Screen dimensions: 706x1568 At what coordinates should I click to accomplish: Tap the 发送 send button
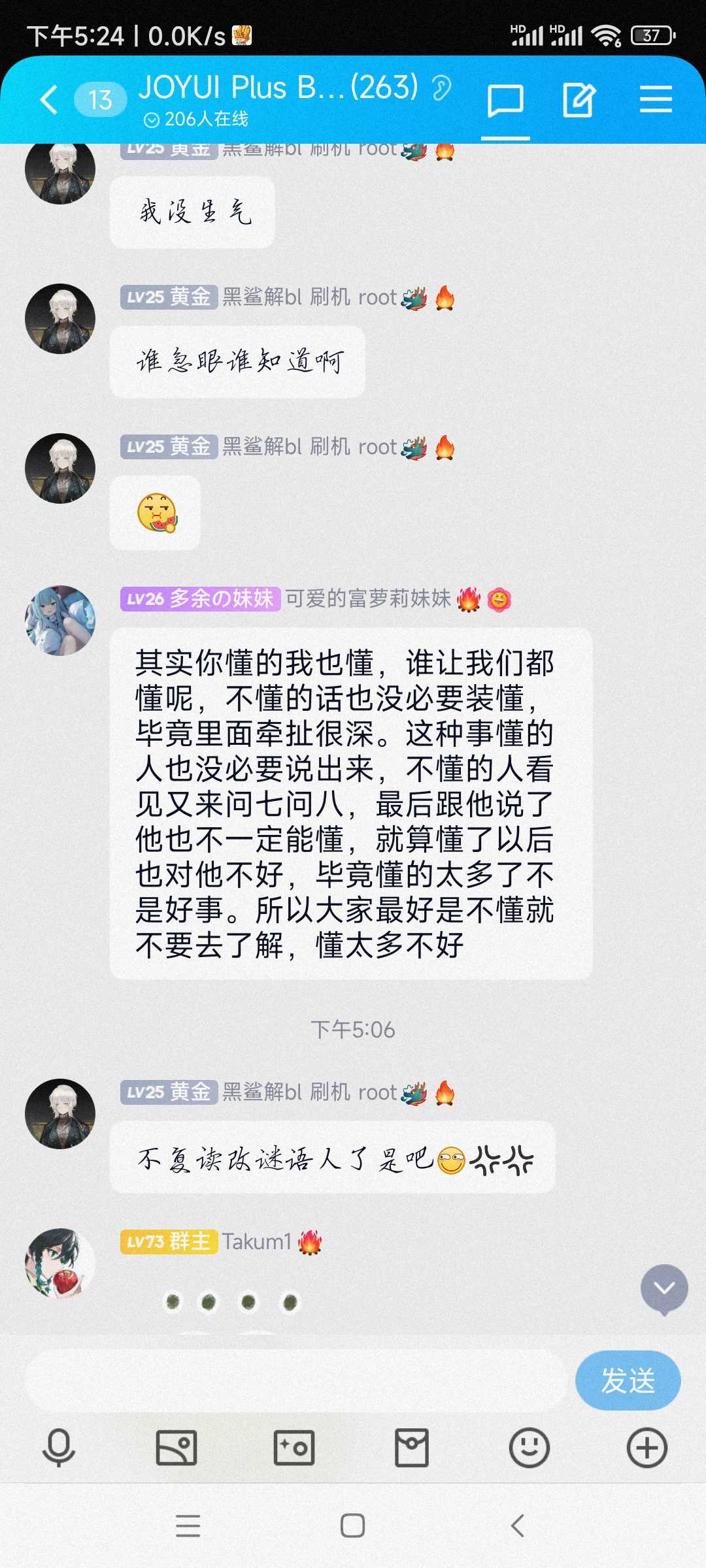click(628, 1380)
